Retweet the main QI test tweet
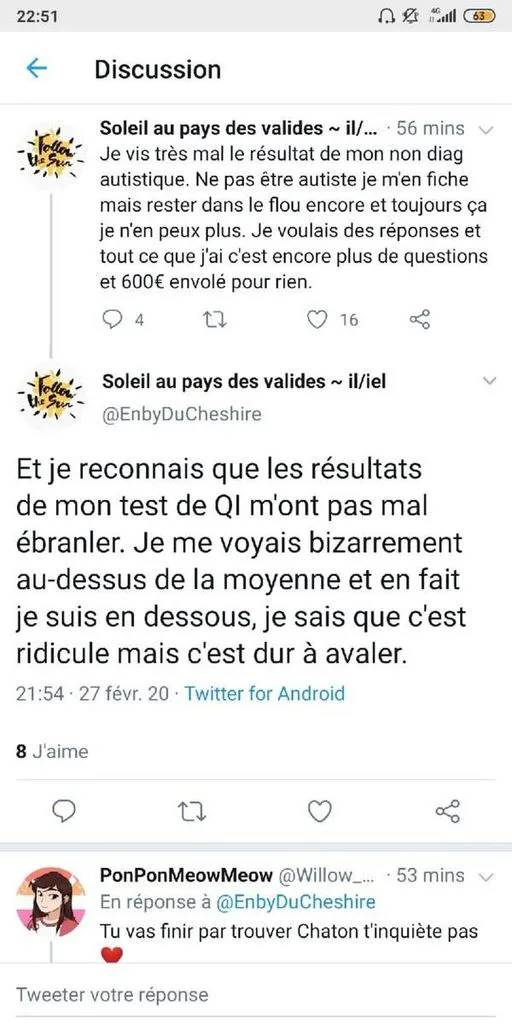Viewport: 512px width, 1024px height. [x=192, y=811]
